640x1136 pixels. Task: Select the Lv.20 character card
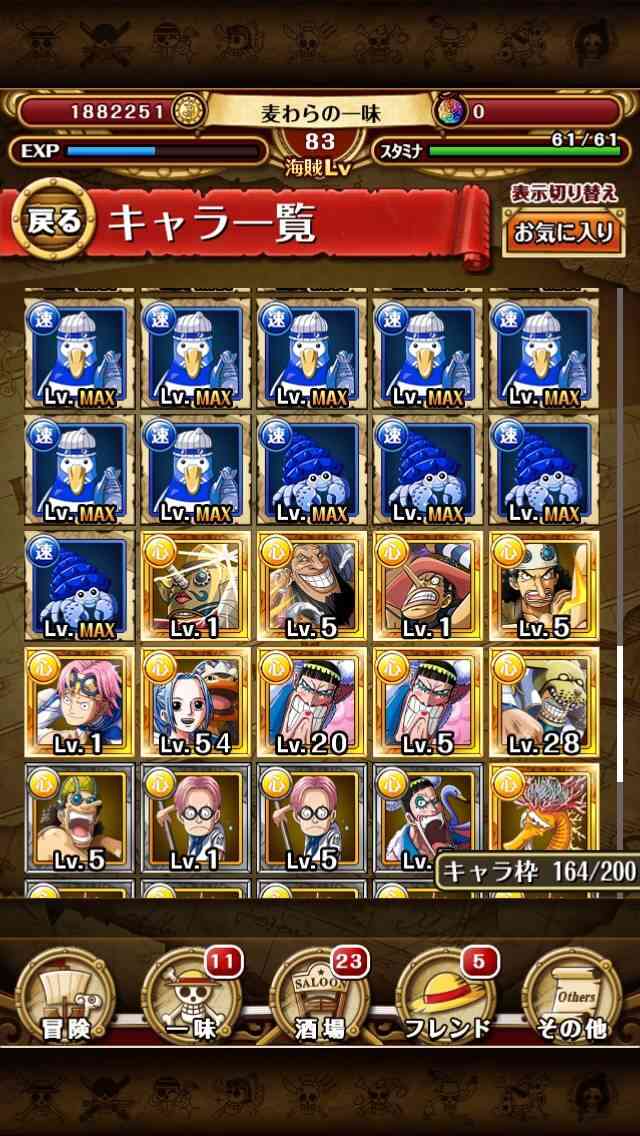click(312, 703)
